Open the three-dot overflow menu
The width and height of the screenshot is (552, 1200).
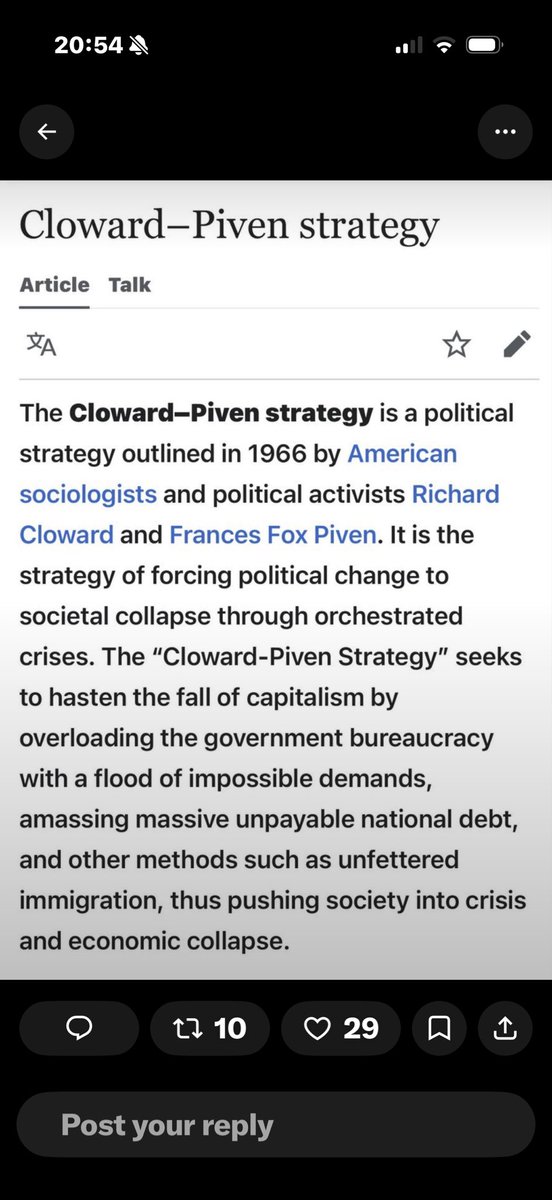[x=505, y=132]
